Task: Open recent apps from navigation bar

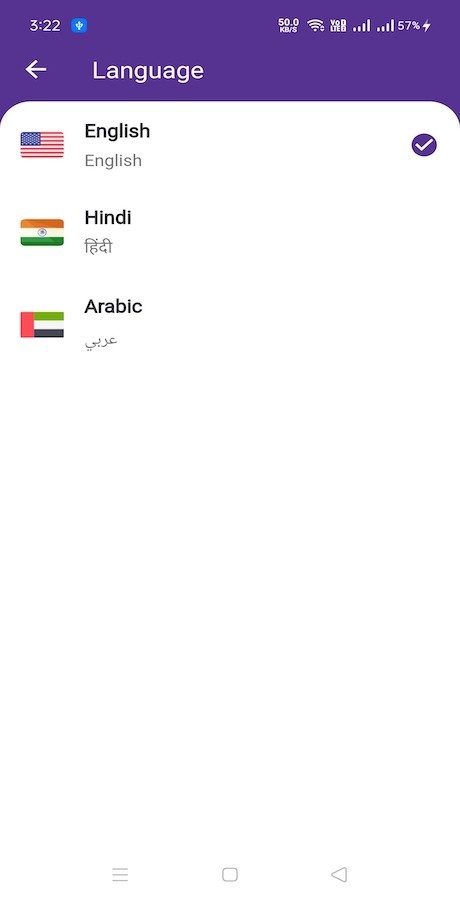Action: point(120,874)
